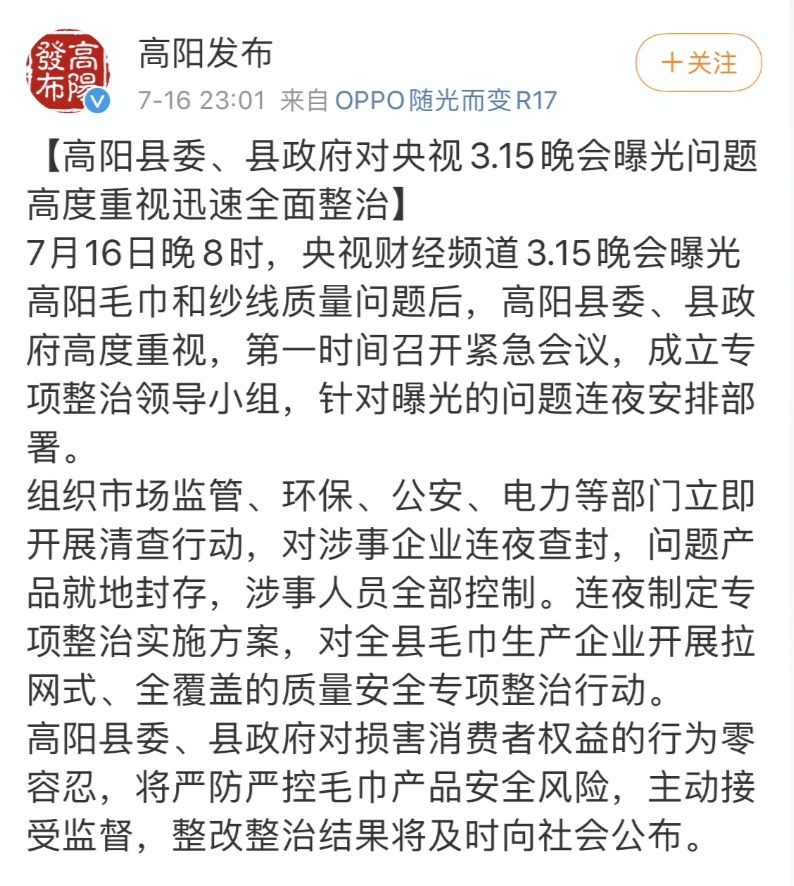Follow the 高阳发布 account
The height and width of the screenshot is (886, 794).
click(x=699, y=62)
